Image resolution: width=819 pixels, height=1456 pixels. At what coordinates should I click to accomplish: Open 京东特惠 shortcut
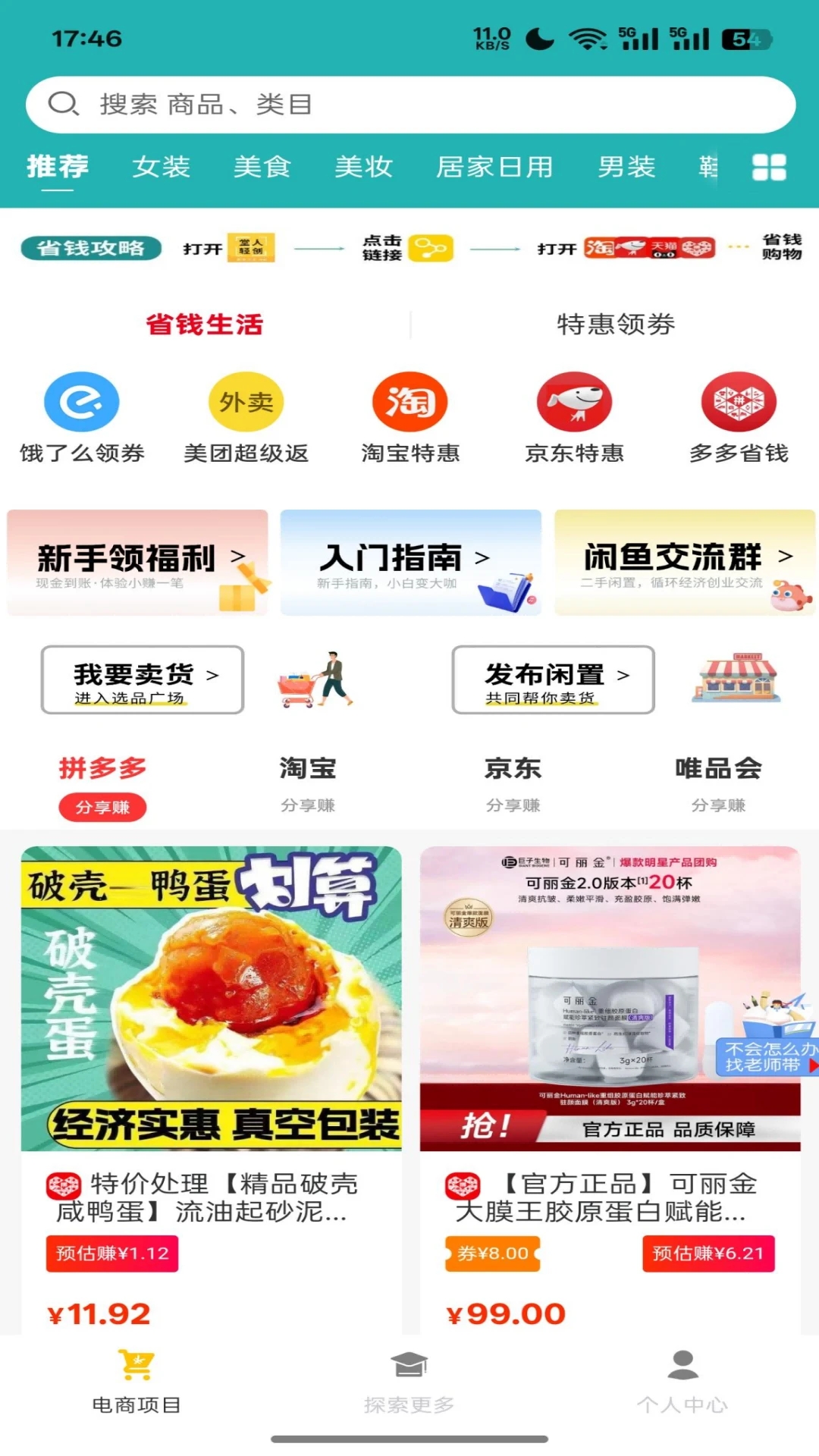pyautogui.click(x=574, y=417)
